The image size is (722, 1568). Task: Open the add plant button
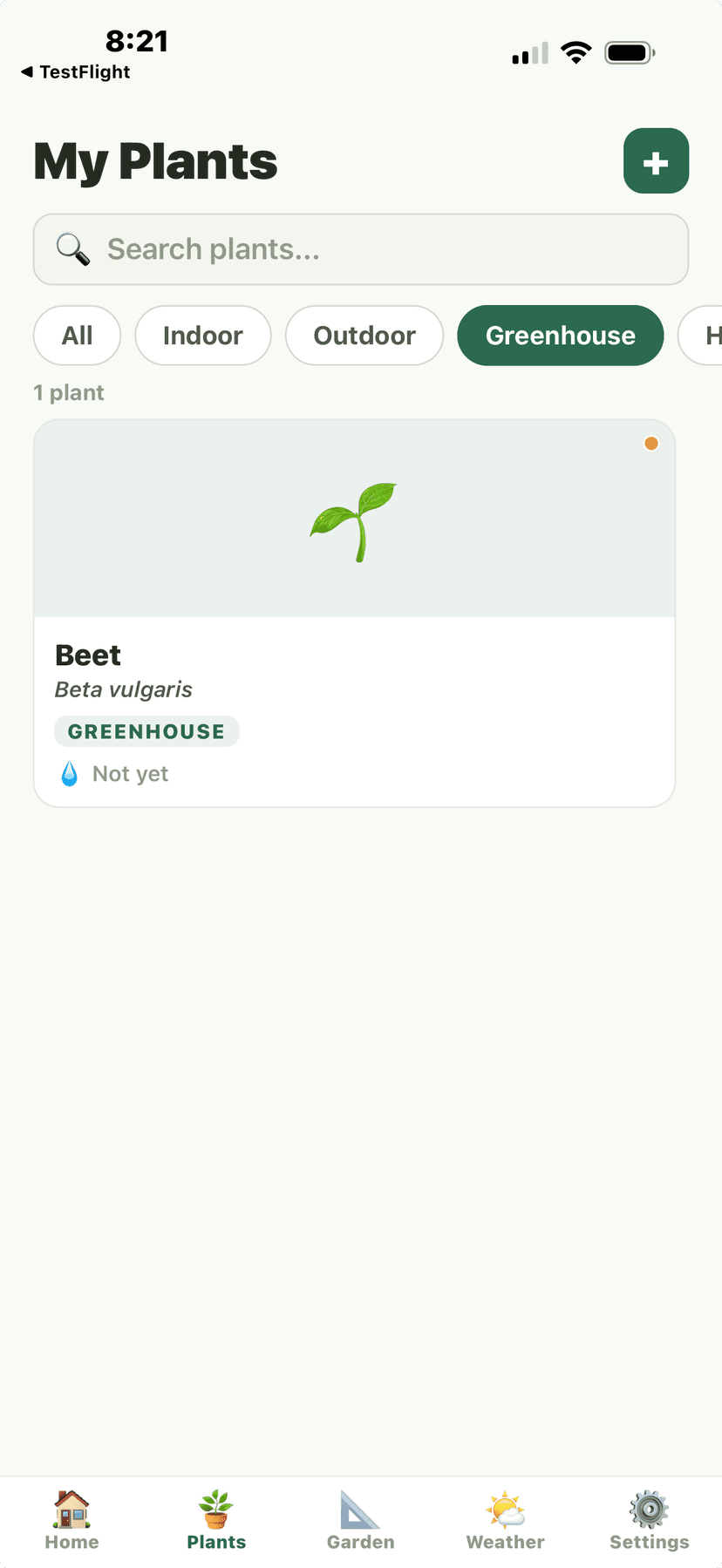[656, 160]
